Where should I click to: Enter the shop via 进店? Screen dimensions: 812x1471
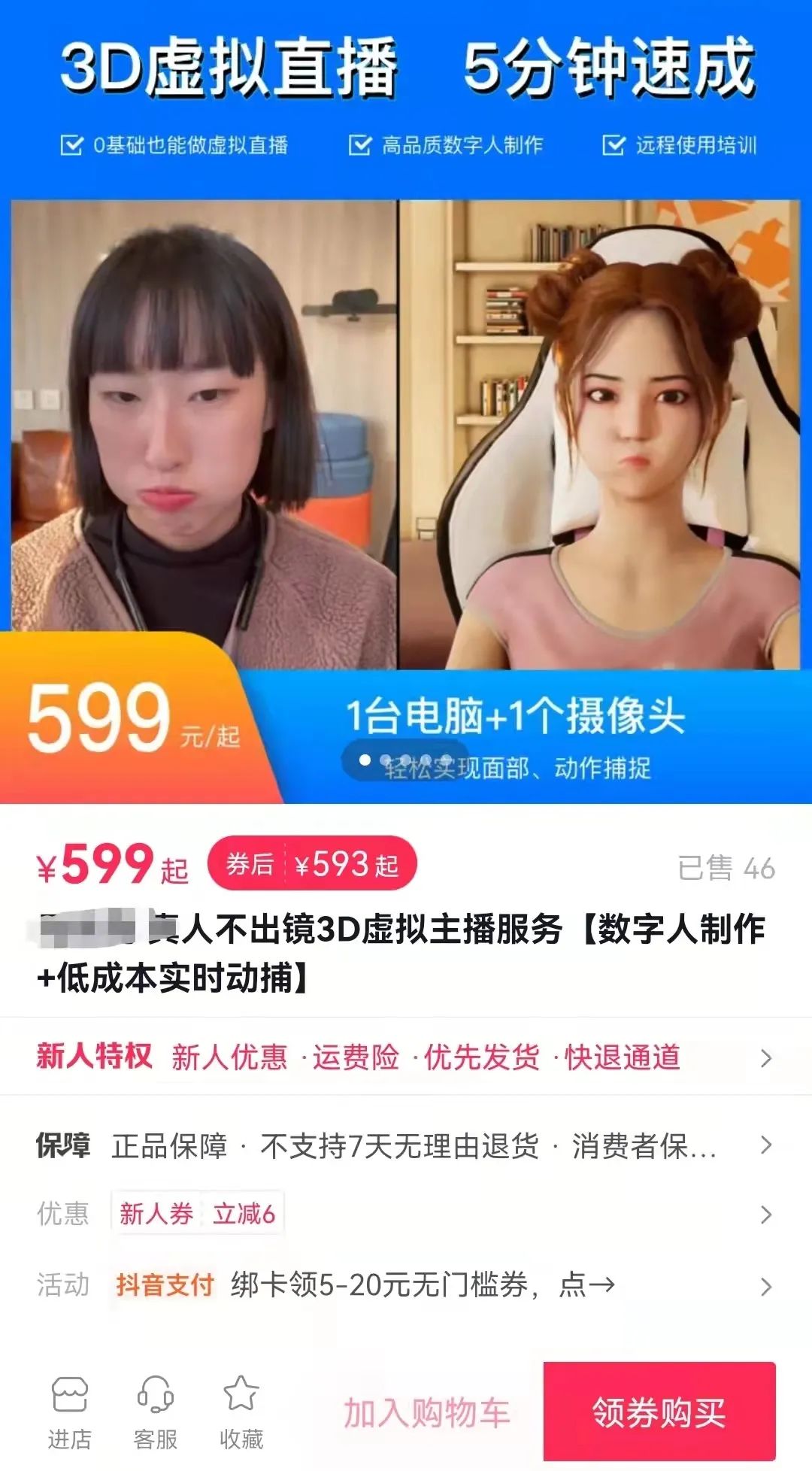tap(70, 1412)
